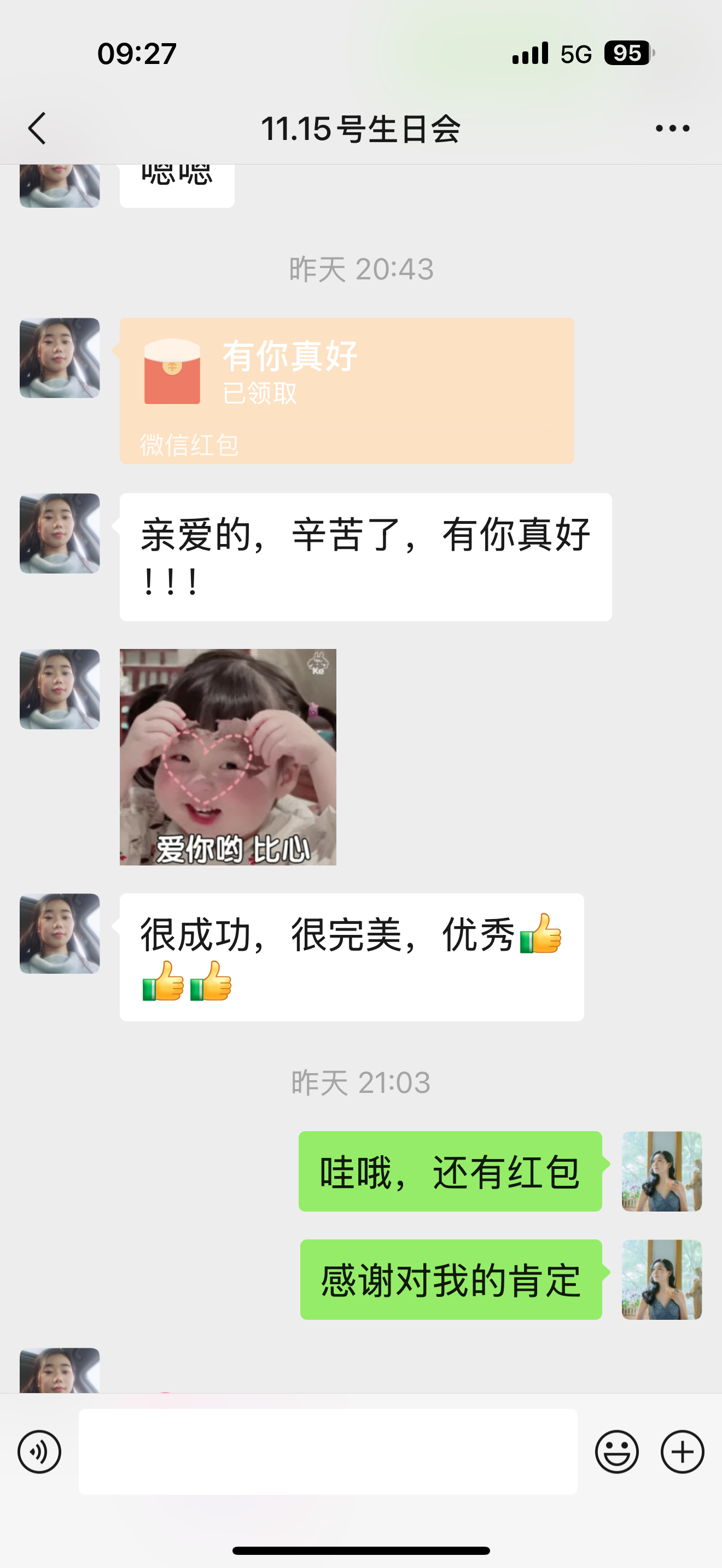Viewport: 722px width, 1568px height.
Task: Switch to voice message input
Action: (x=39, y=1452)
